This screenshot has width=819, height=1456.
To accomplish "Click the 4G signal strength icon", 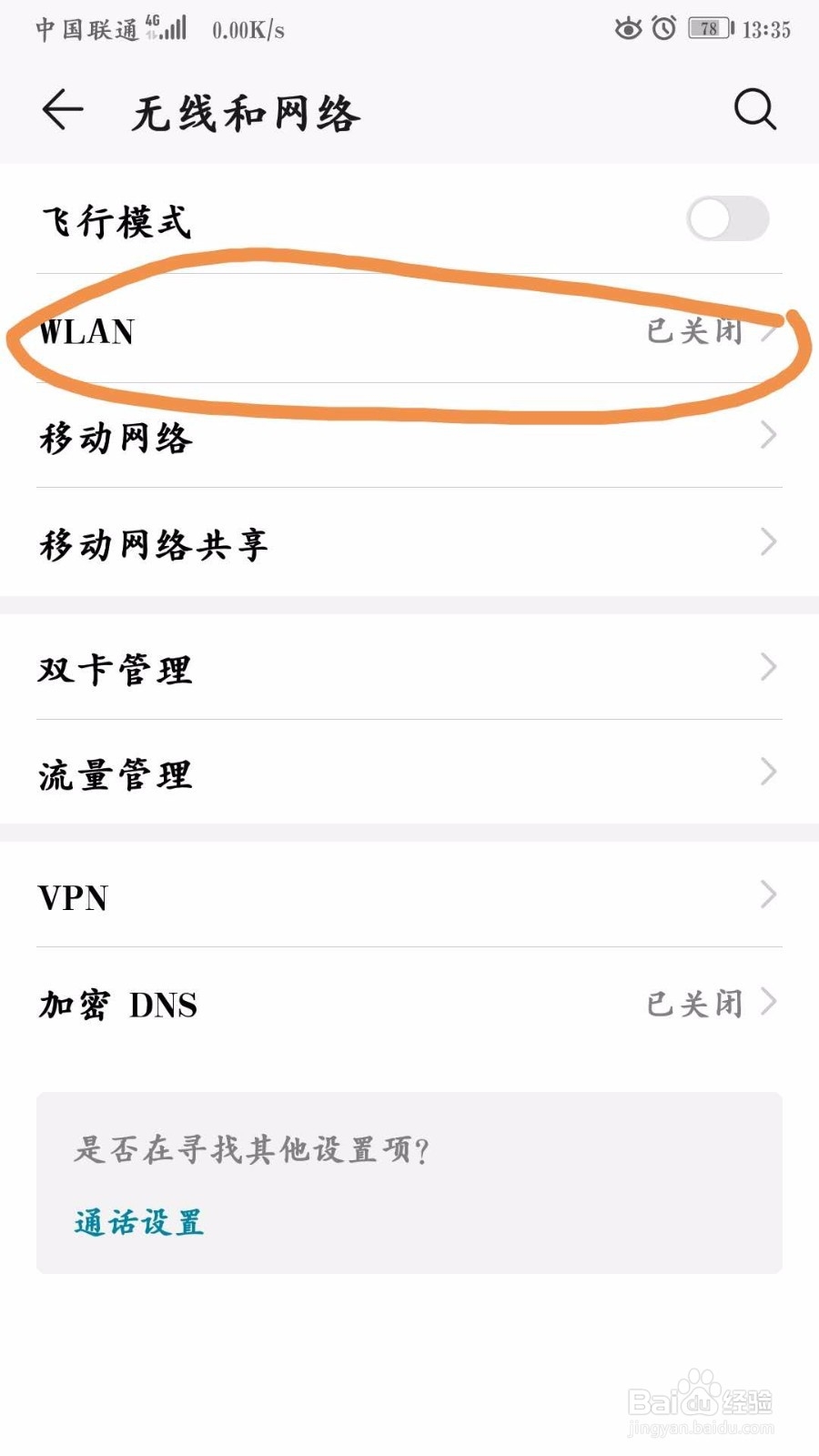I will [169, 26].
